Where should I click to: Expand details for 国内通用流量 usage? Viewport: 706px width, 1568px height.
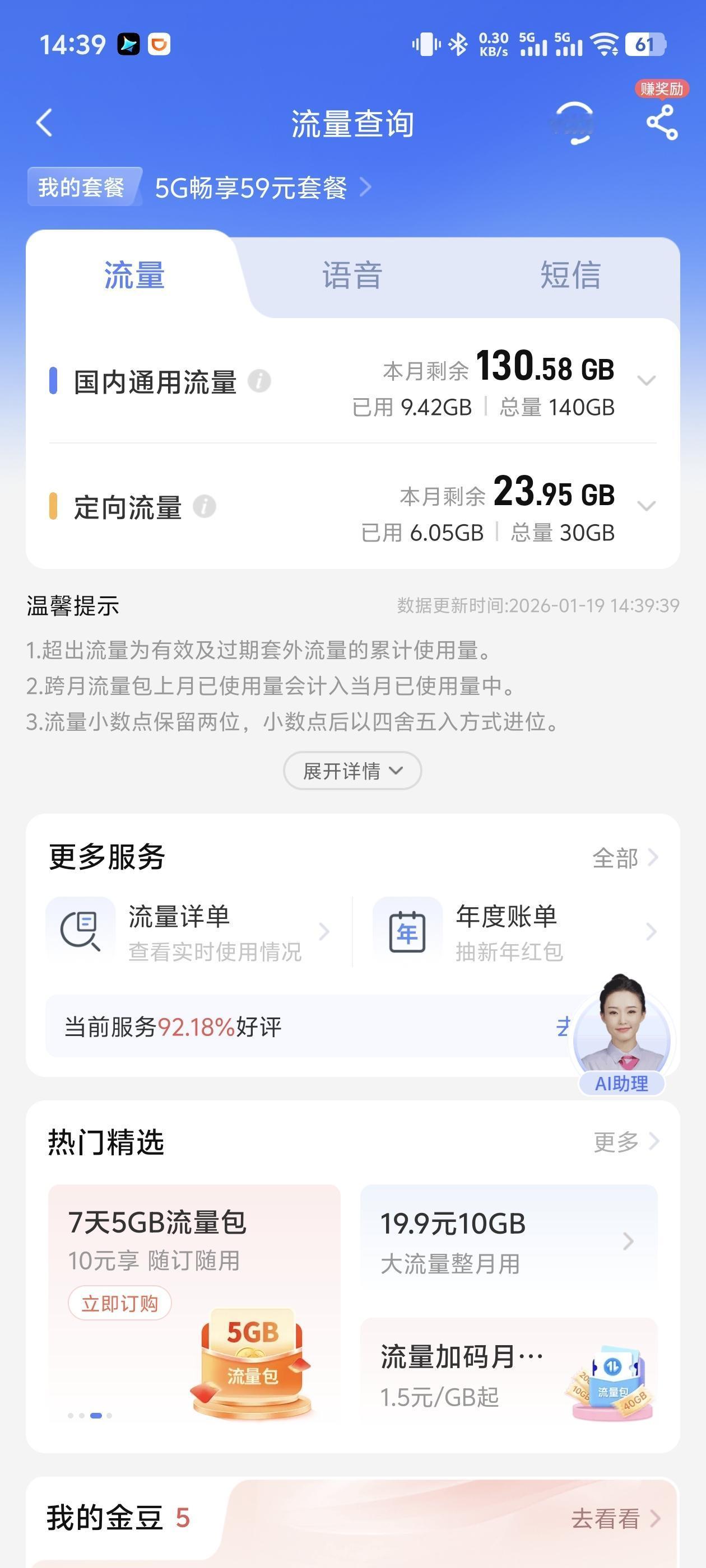pos(646,380)
